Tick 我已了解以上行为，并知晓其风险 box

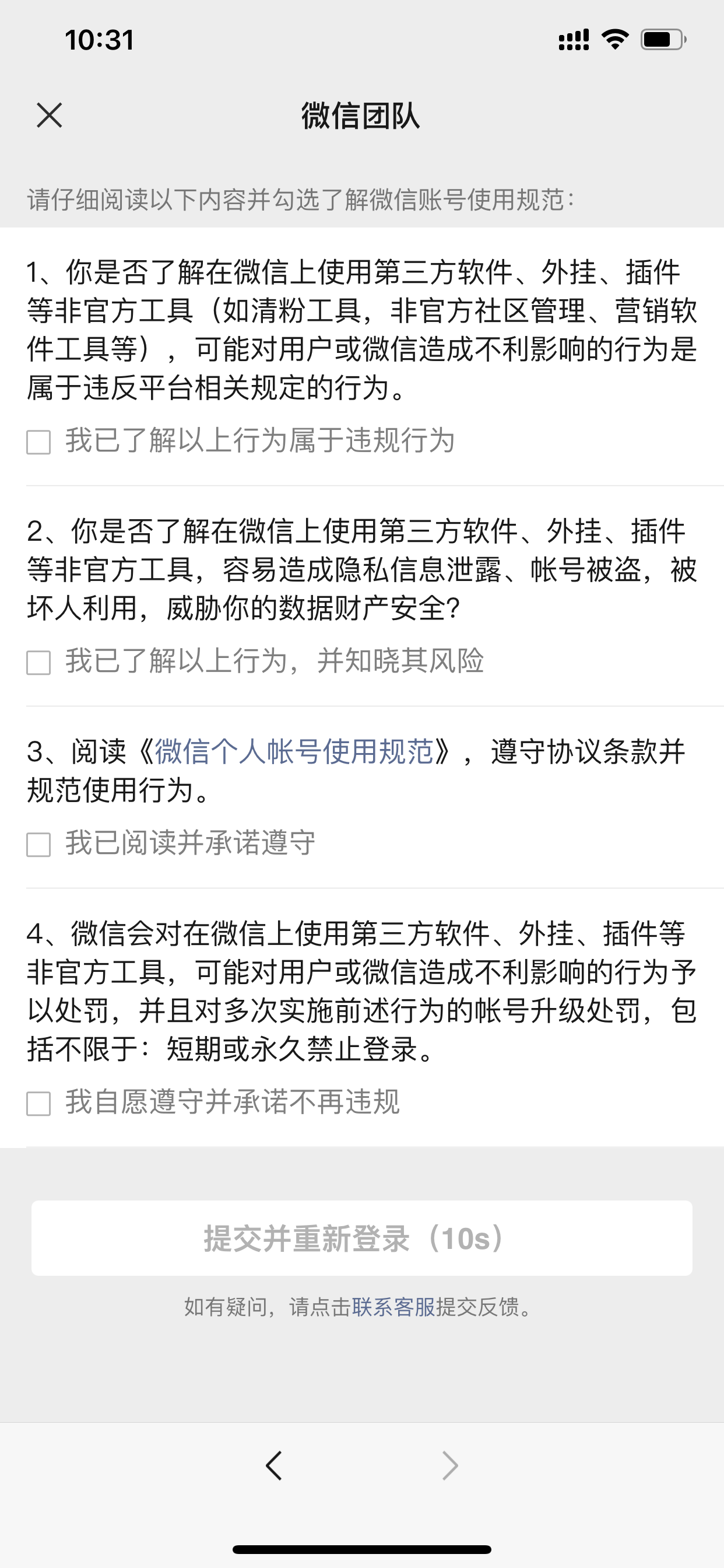pyautogui.click(x=38, y=662)
